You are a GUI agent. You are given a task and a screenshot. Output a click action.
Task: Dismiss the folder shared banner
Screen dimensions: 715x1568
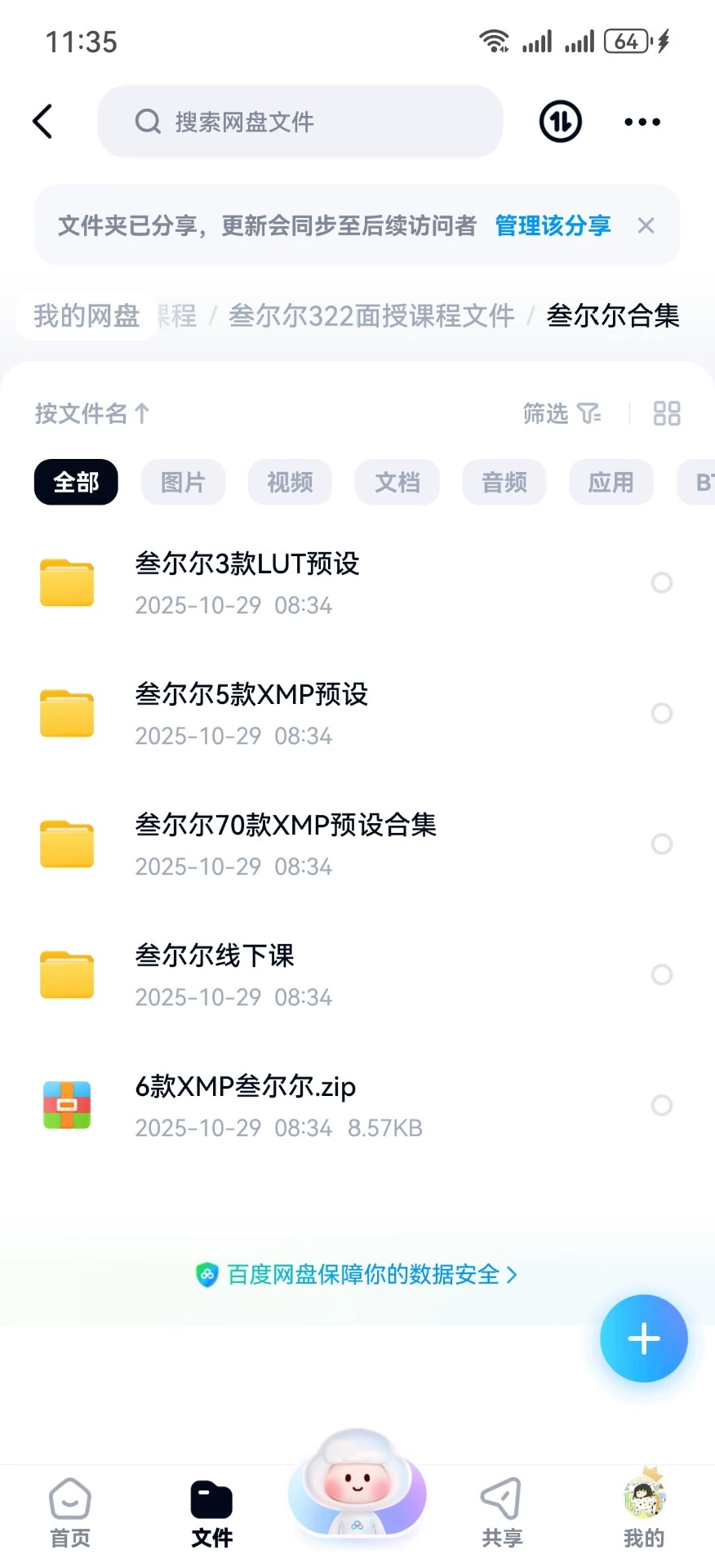(x=646, y=225)
